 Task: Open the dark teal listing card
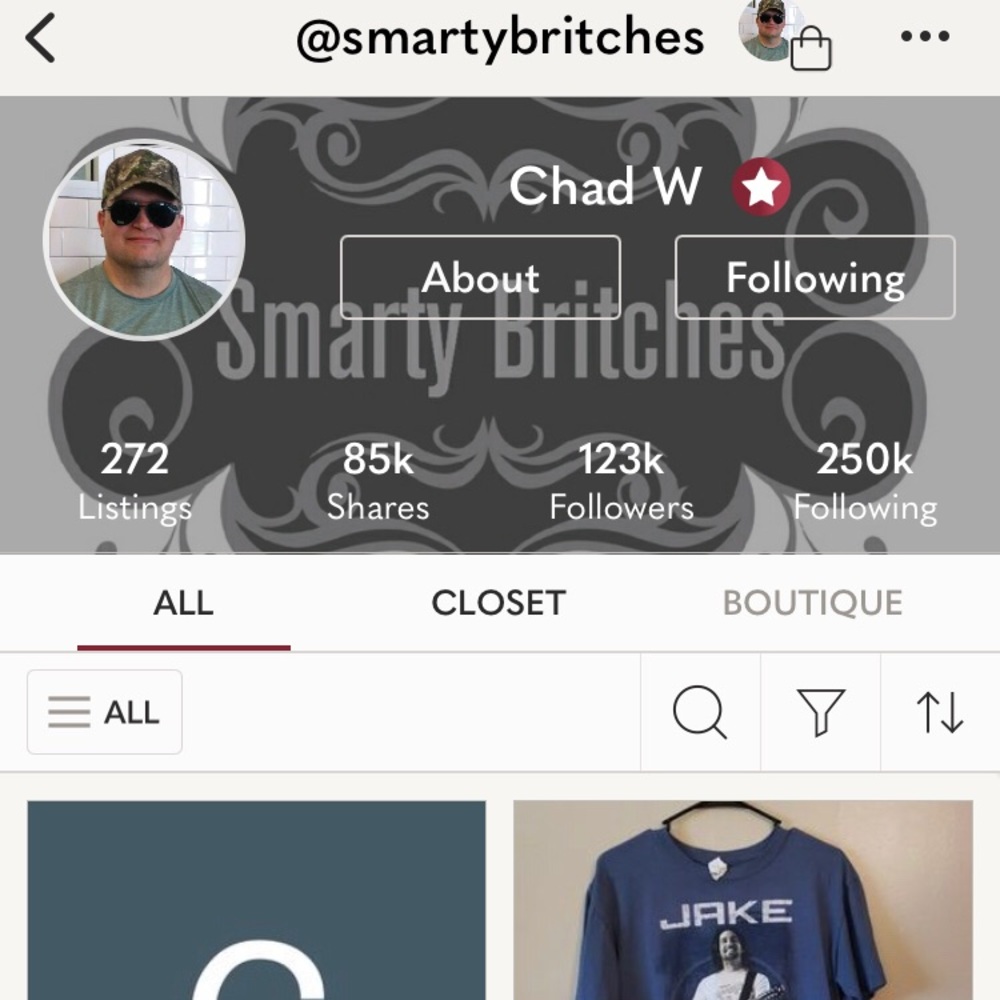[x=256, y=900]
